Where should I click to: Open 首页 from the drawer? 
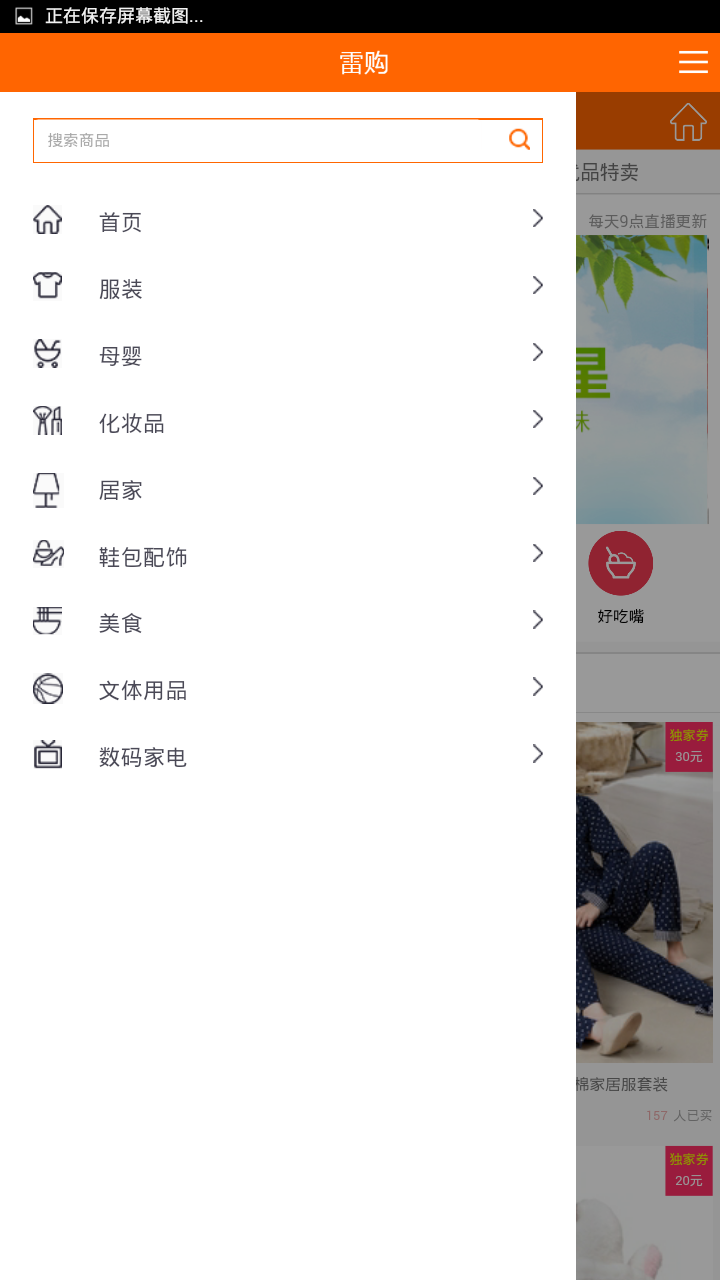(x=288, y=221)
